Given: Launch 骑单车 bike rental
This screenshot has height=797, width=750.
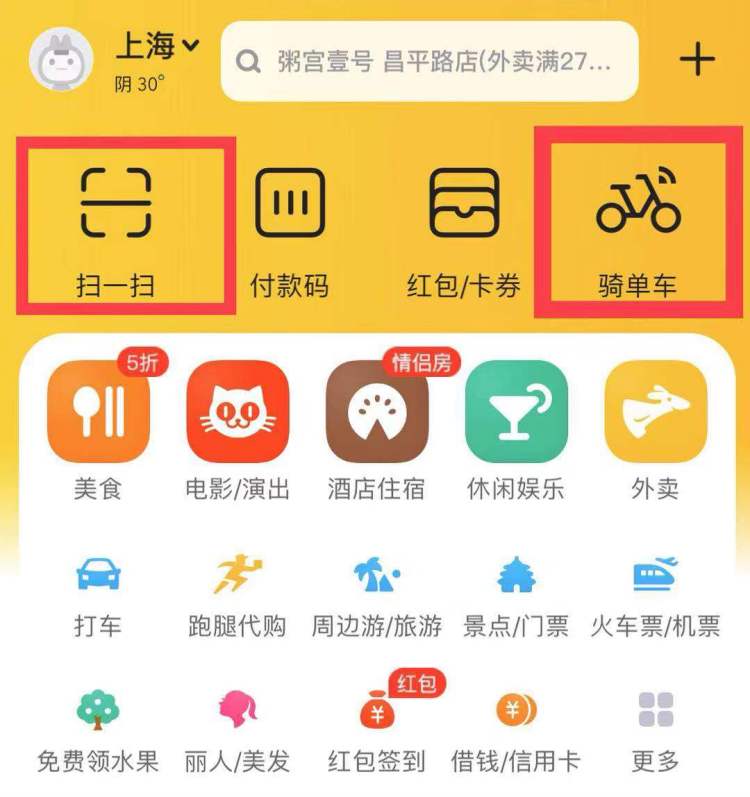Looking at the screenshot, I should [637, 224].
